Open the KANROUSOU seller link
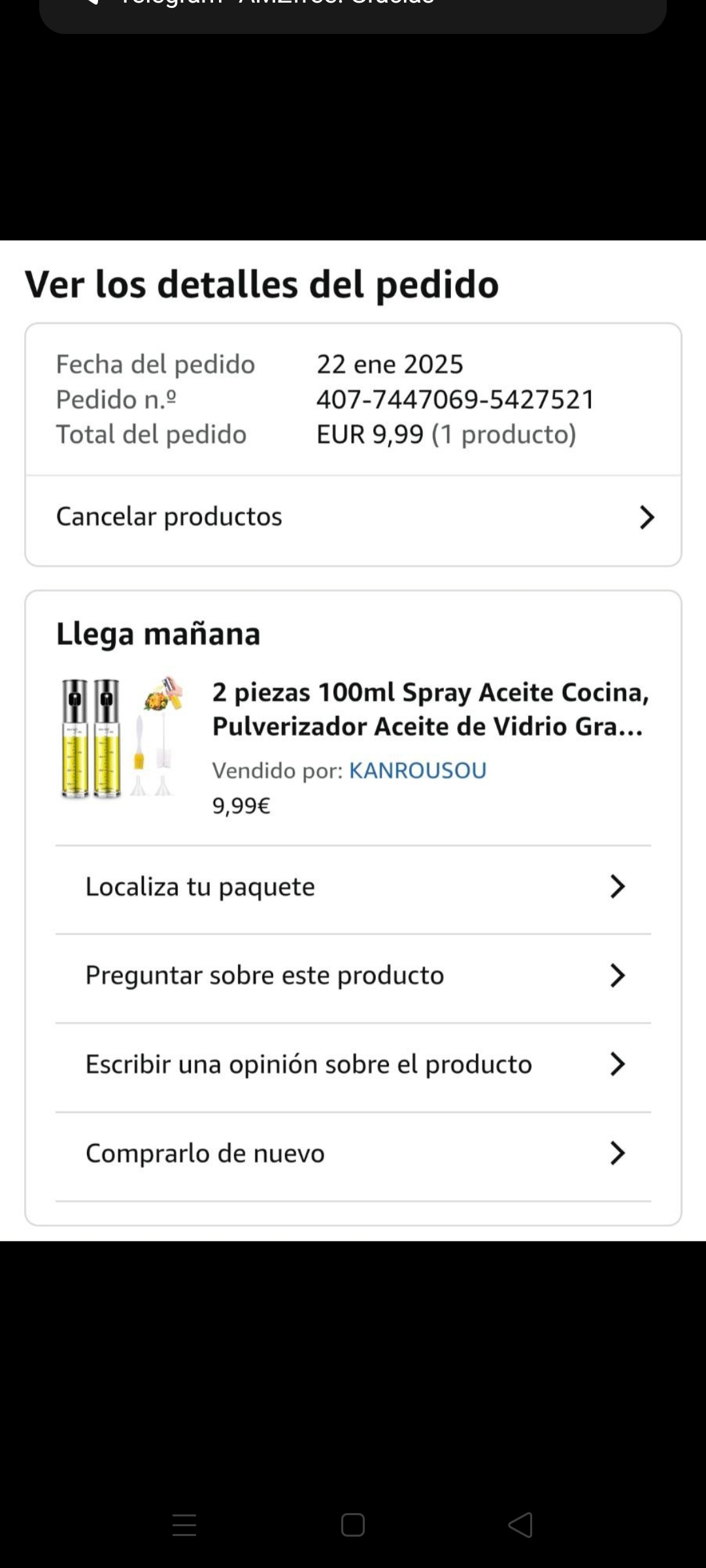This screenshot has height=1568, width=706. click(x=418, y=771)
